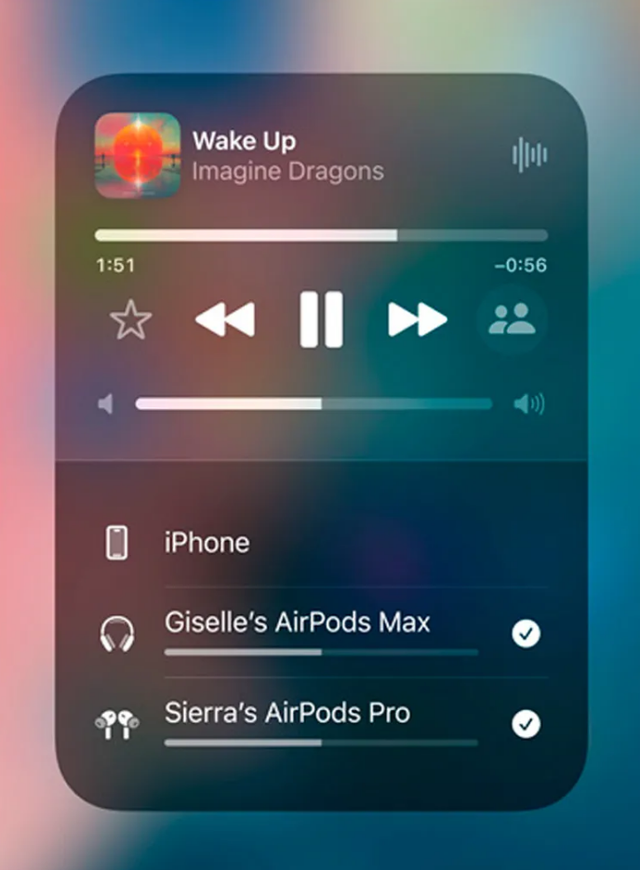
Task: Open the audio sharing people icon
Action: (x=512, y=320)
